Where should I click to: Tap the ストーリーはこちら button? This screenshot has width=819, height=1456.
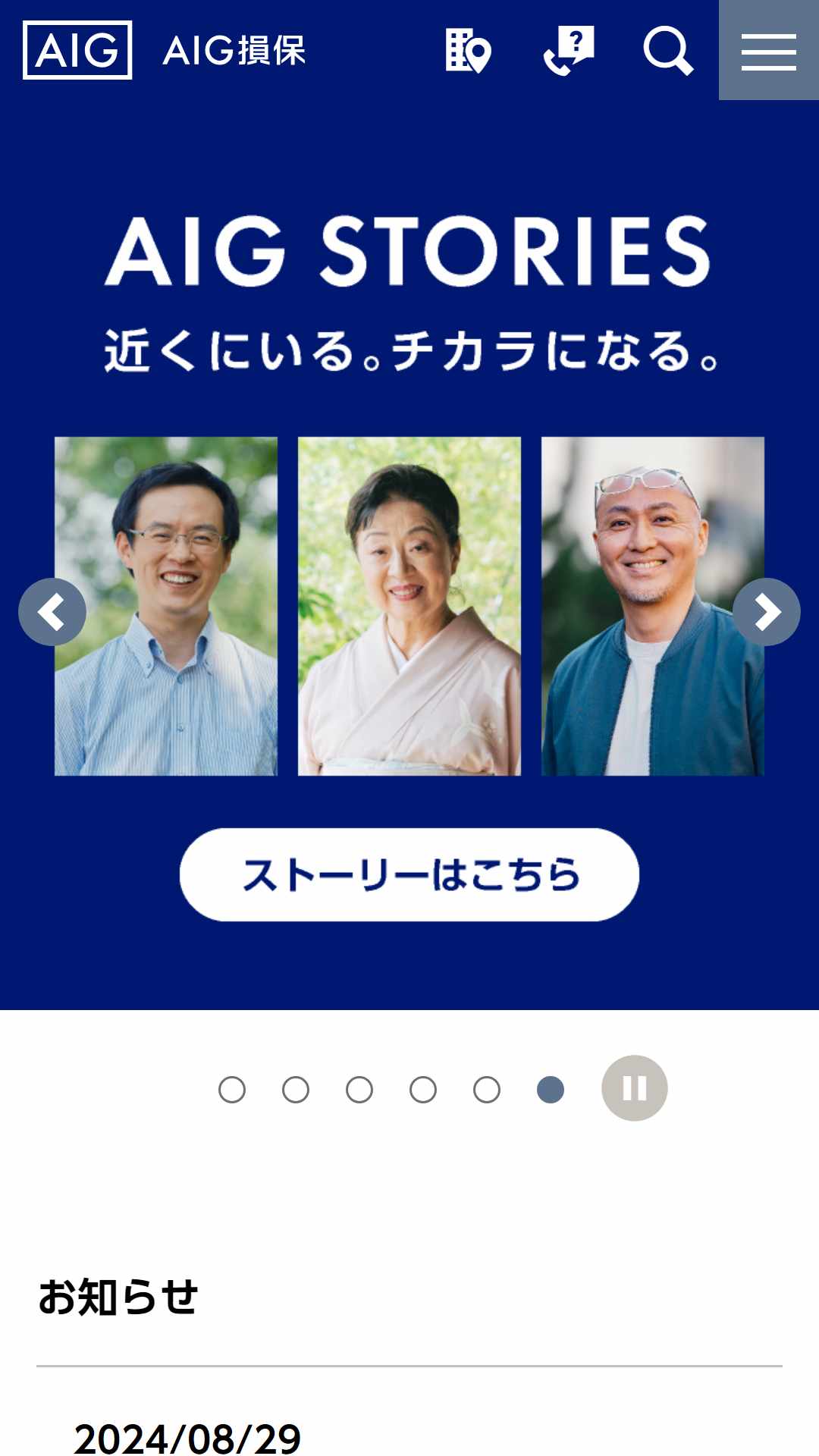(409, 874)
